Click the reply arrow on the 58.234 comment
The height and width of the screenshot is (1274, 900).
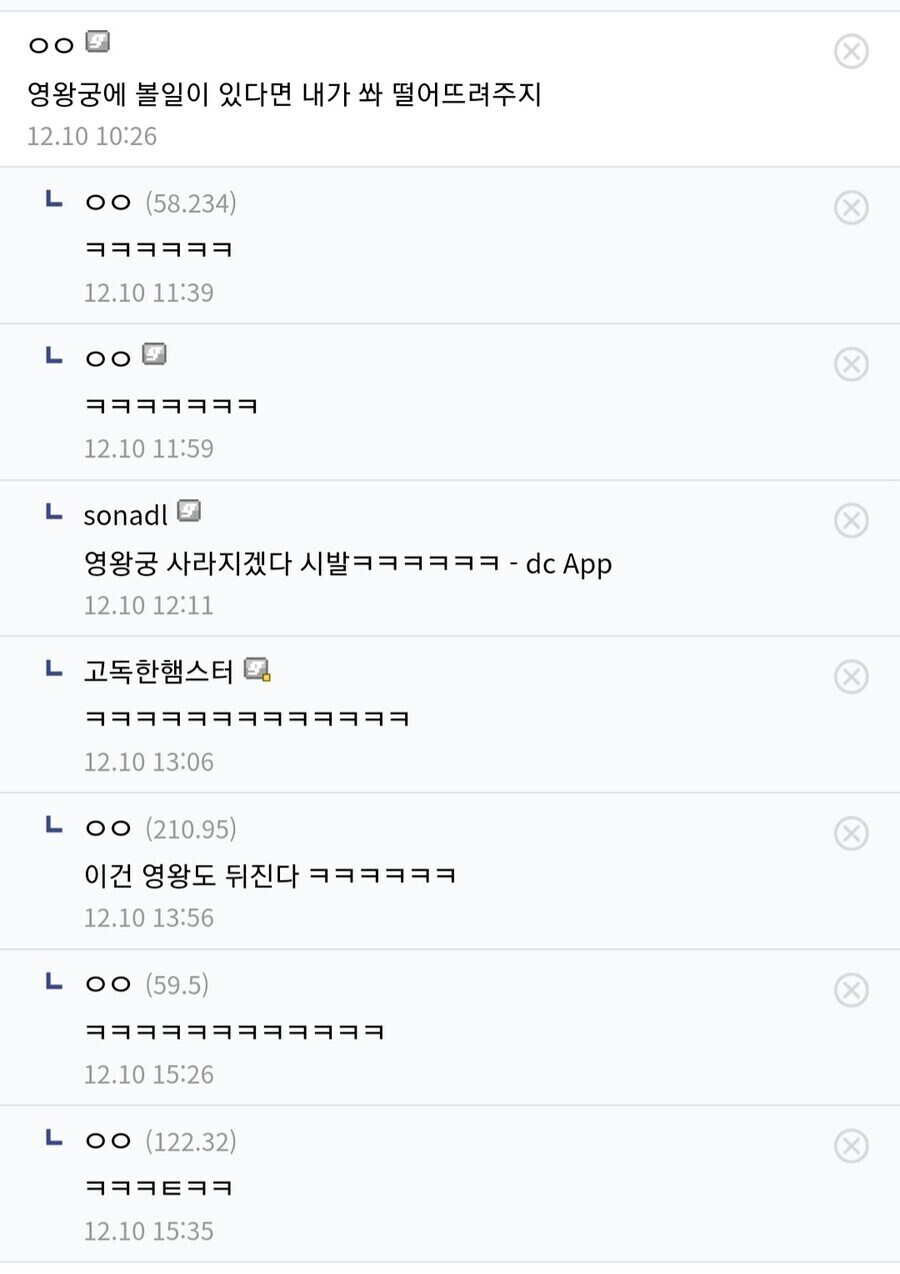coord(52,201)
